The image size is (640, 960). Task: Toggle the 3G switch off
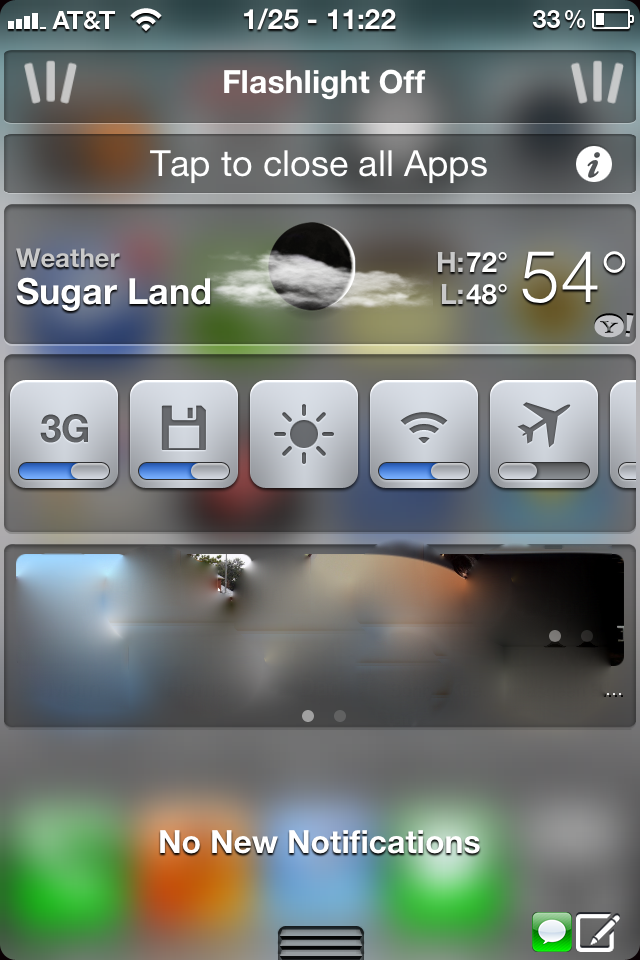[x=64, y=434]
